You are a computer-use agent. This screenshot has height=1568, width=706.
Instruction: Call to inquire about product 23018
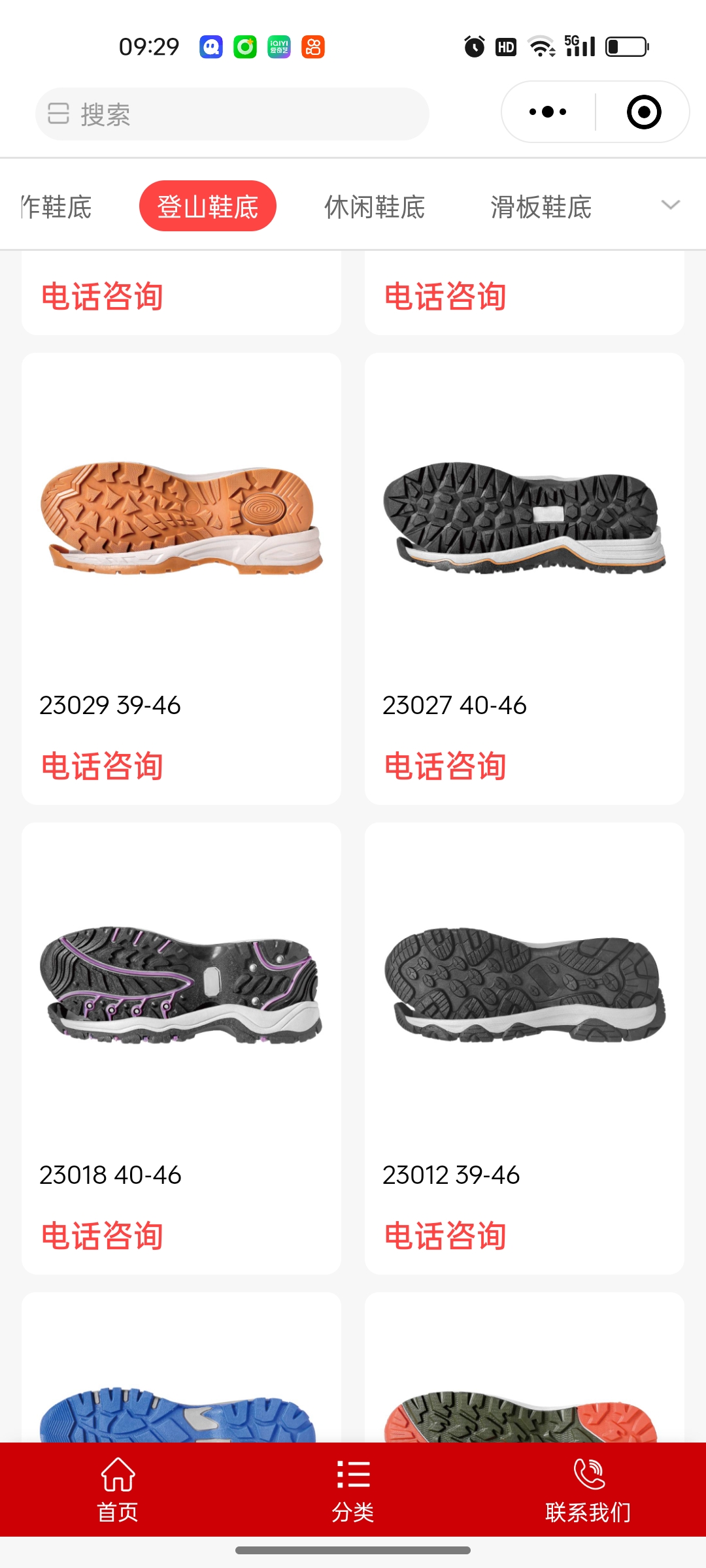103,1235
